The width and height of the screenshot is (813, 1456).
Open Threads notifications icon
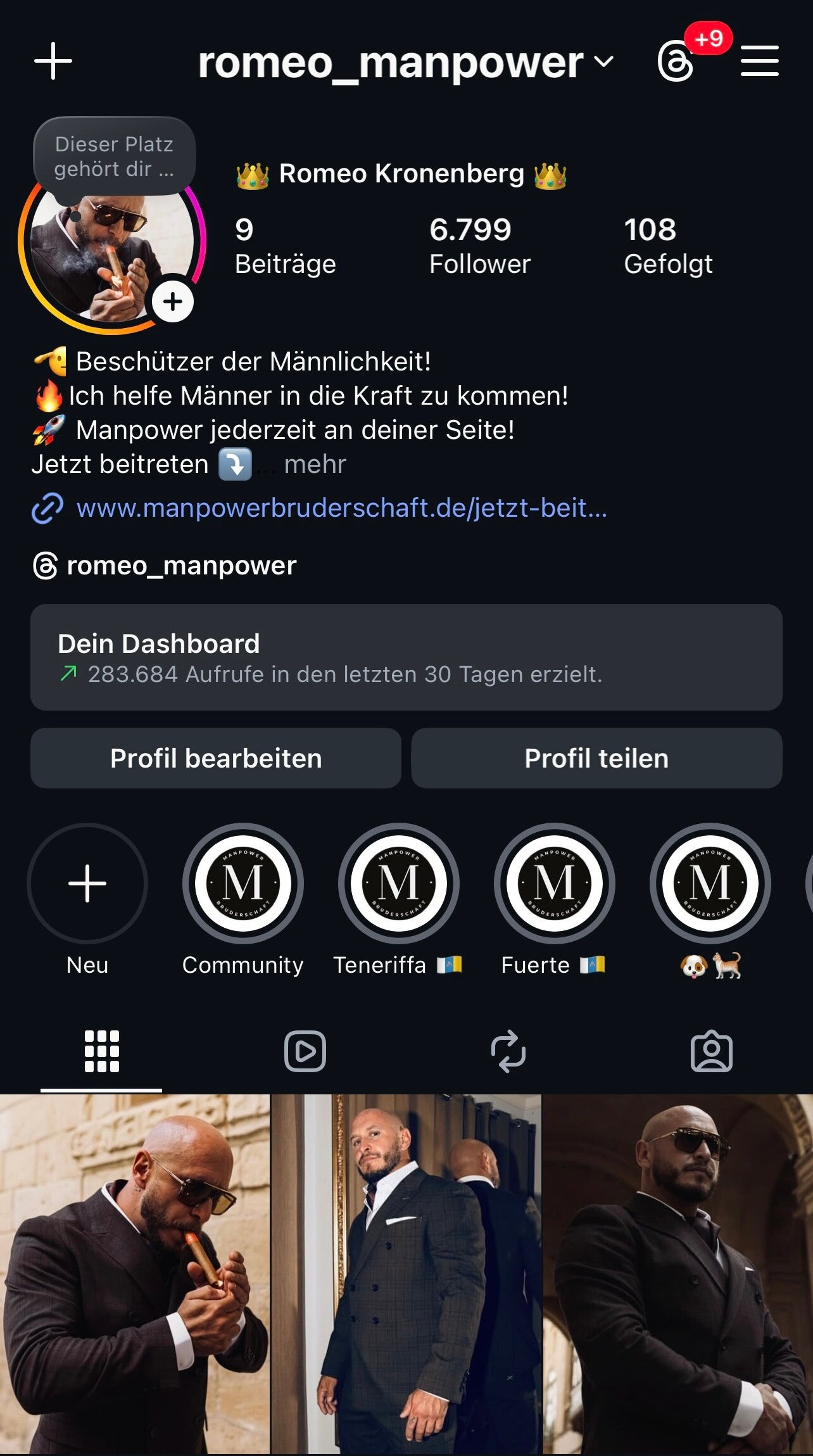(676, 61)
